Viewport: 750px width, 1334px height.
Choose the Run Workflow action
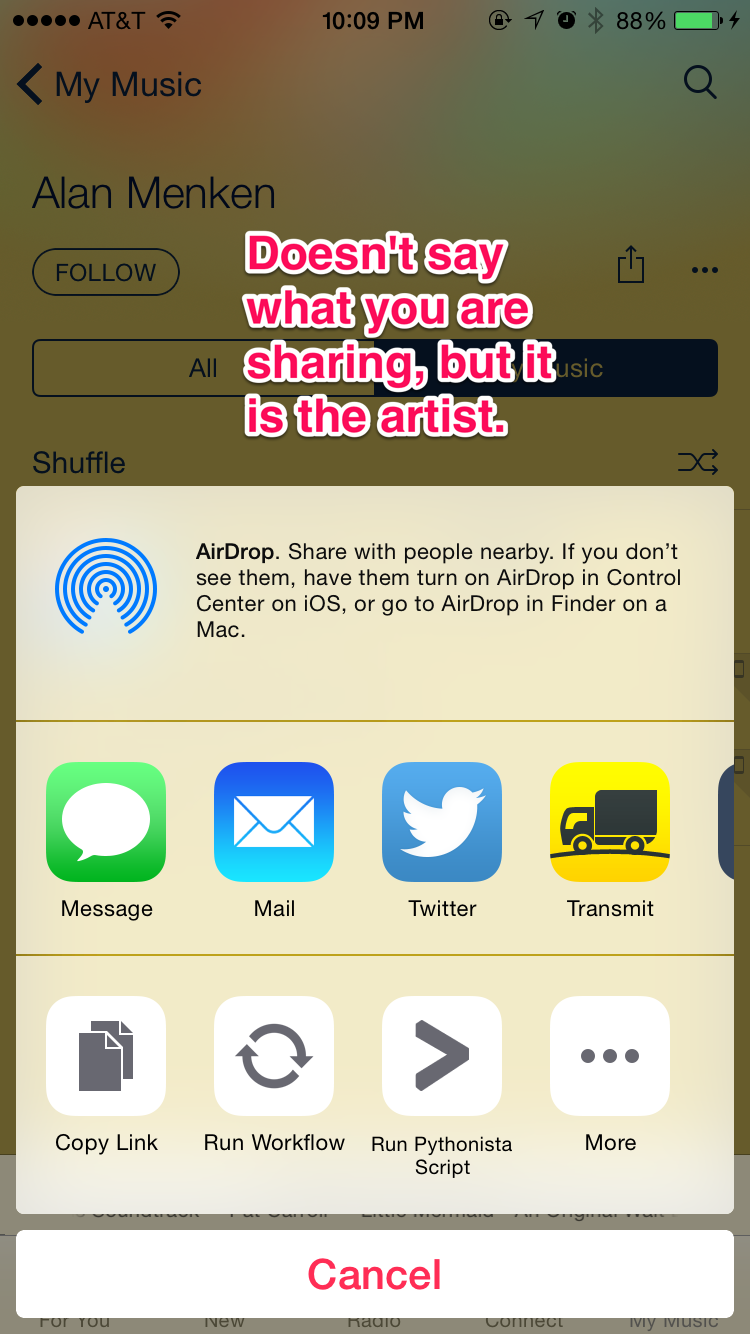(x=274, y=1056)
